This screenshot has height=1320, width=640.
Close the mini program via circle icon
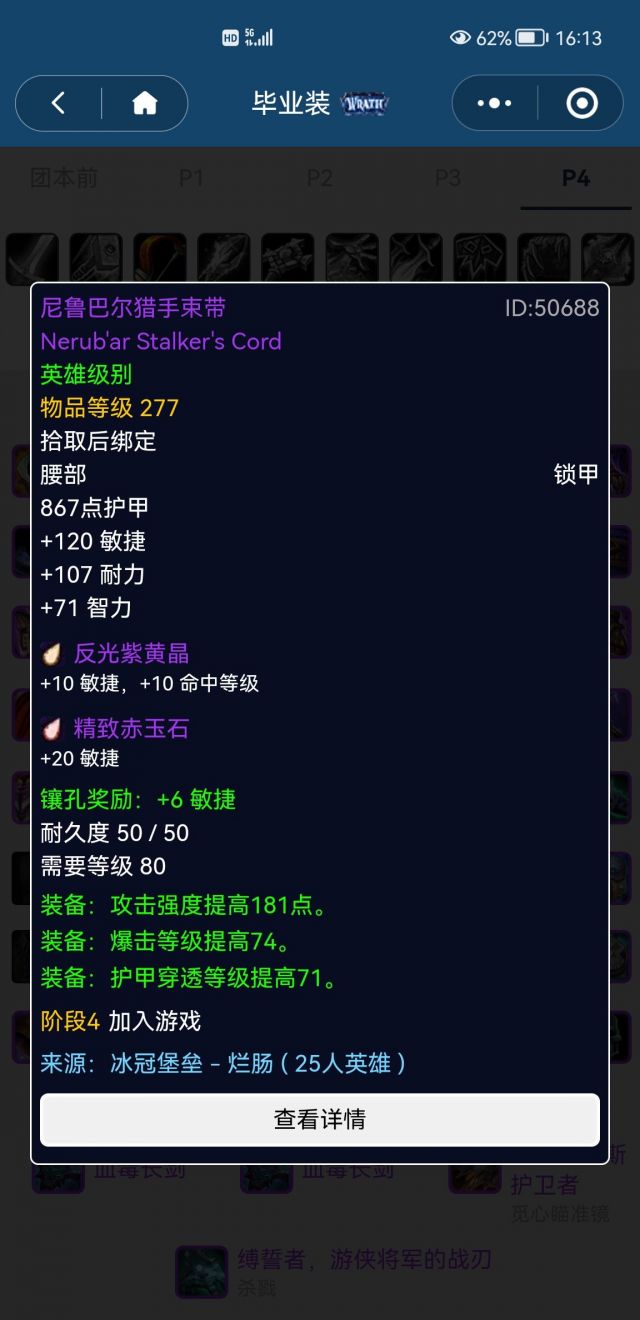581,103
